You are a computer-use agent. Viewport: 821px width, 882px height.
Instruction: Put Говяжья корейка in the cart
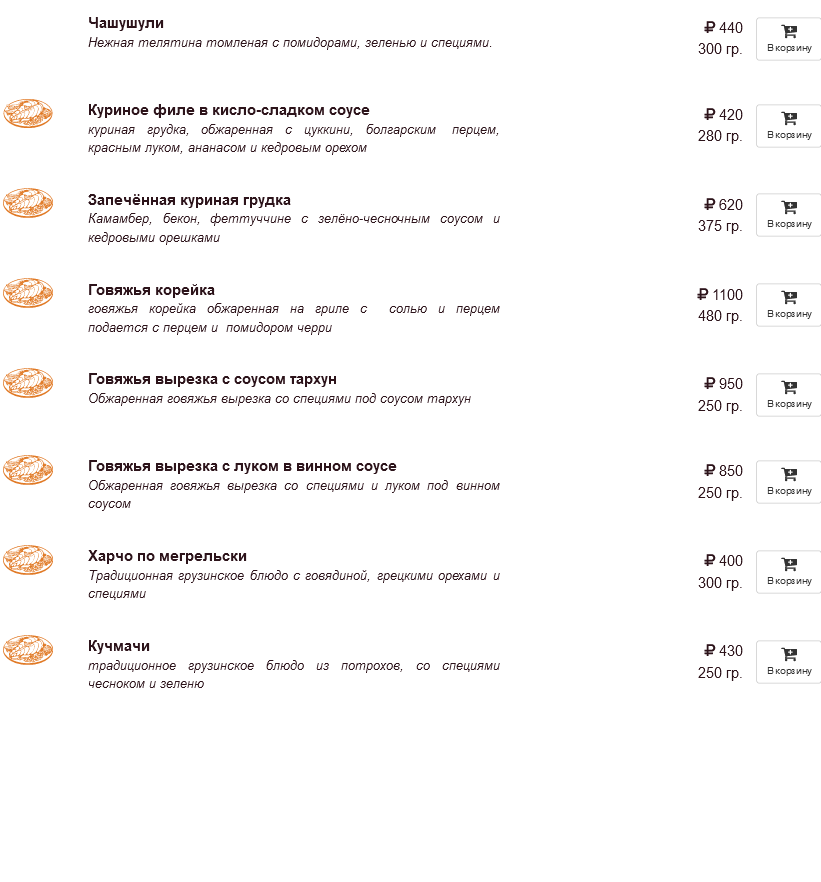788,305
